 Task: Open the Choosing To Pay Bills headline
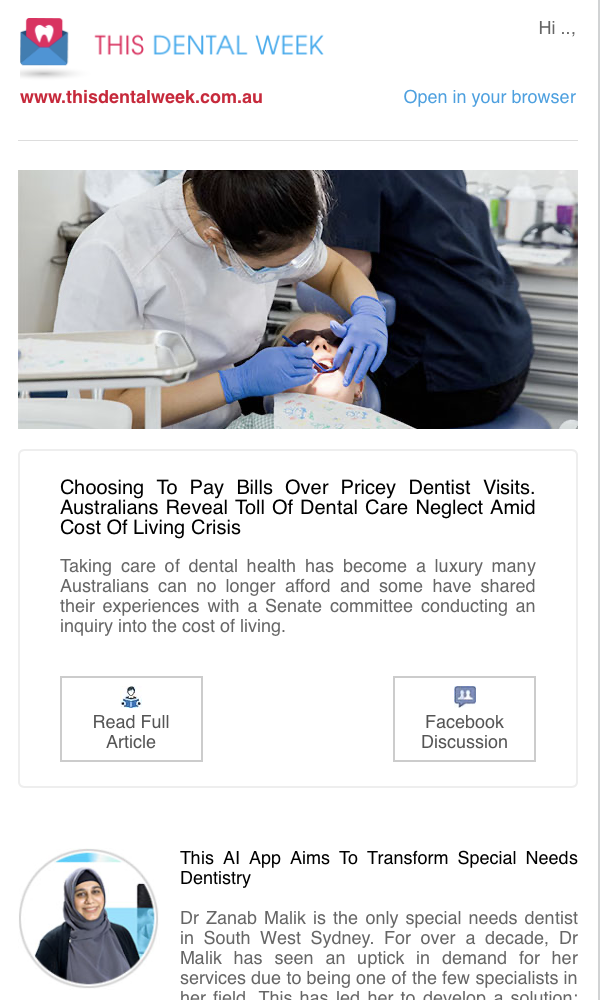[x=298, y=507]
